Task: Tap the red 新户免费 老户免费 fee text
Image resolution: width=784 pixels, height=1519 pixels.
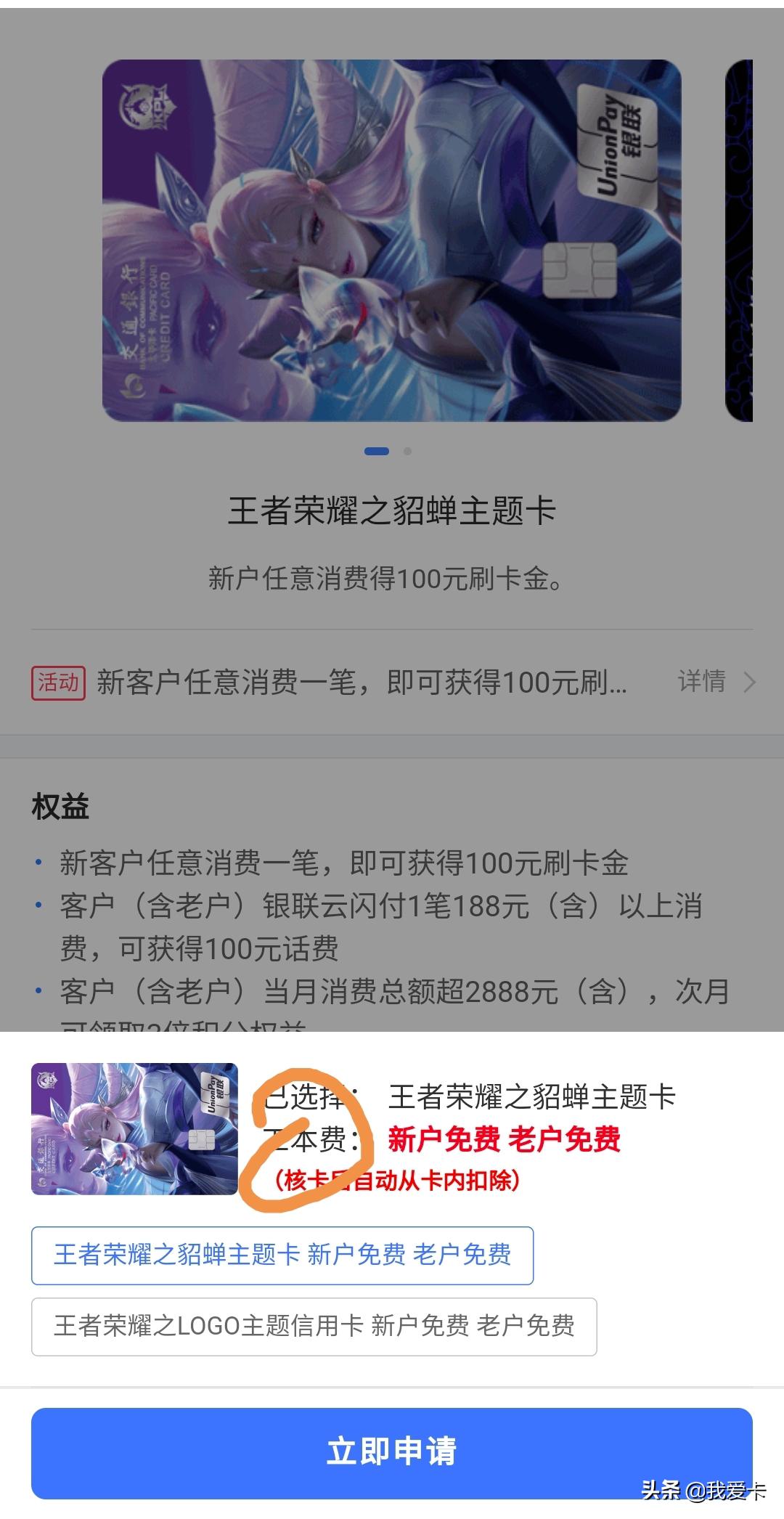Action: 504,1140
